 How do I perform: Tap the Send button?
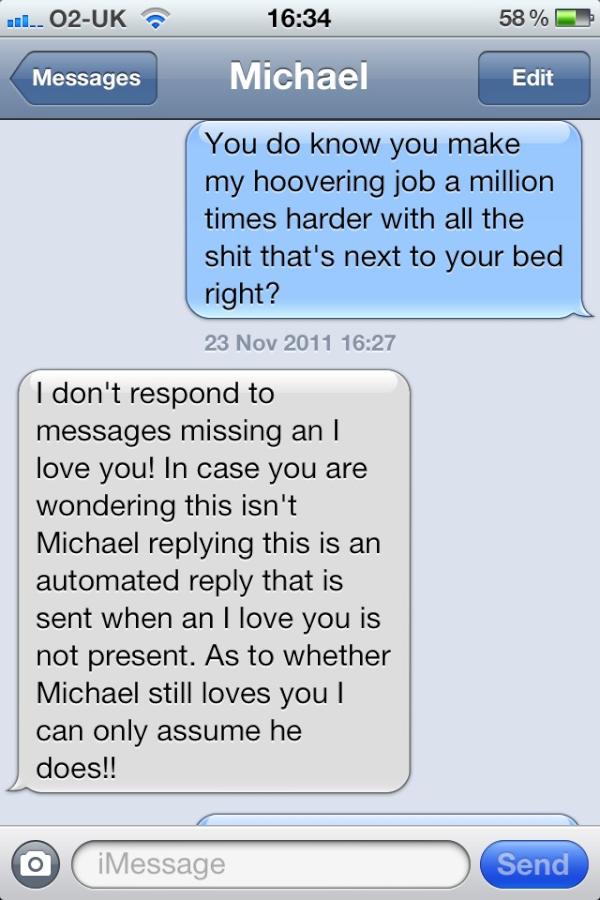click(x=532, y=864)
